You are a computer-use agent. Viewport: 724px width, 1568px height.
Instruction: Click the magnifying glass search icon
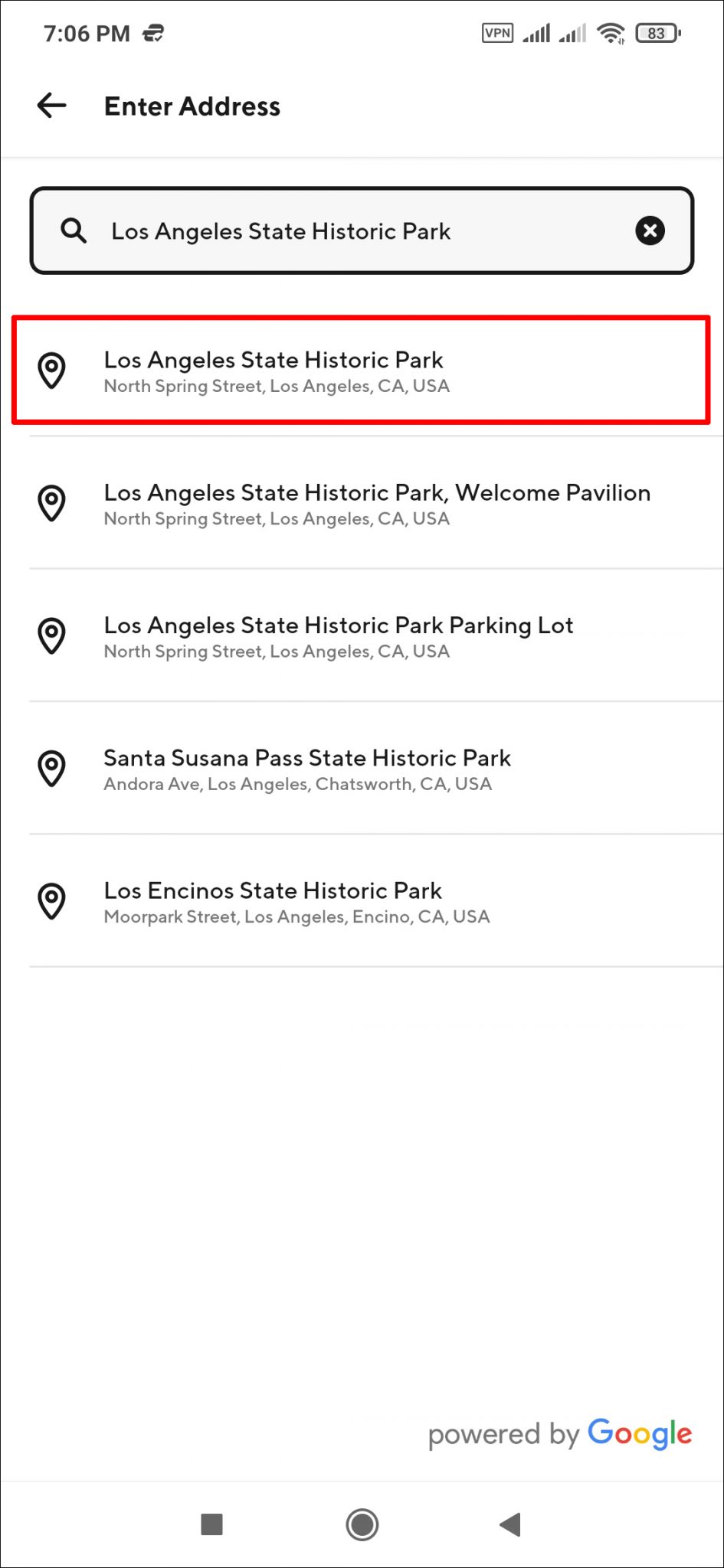tap(74, 230)
